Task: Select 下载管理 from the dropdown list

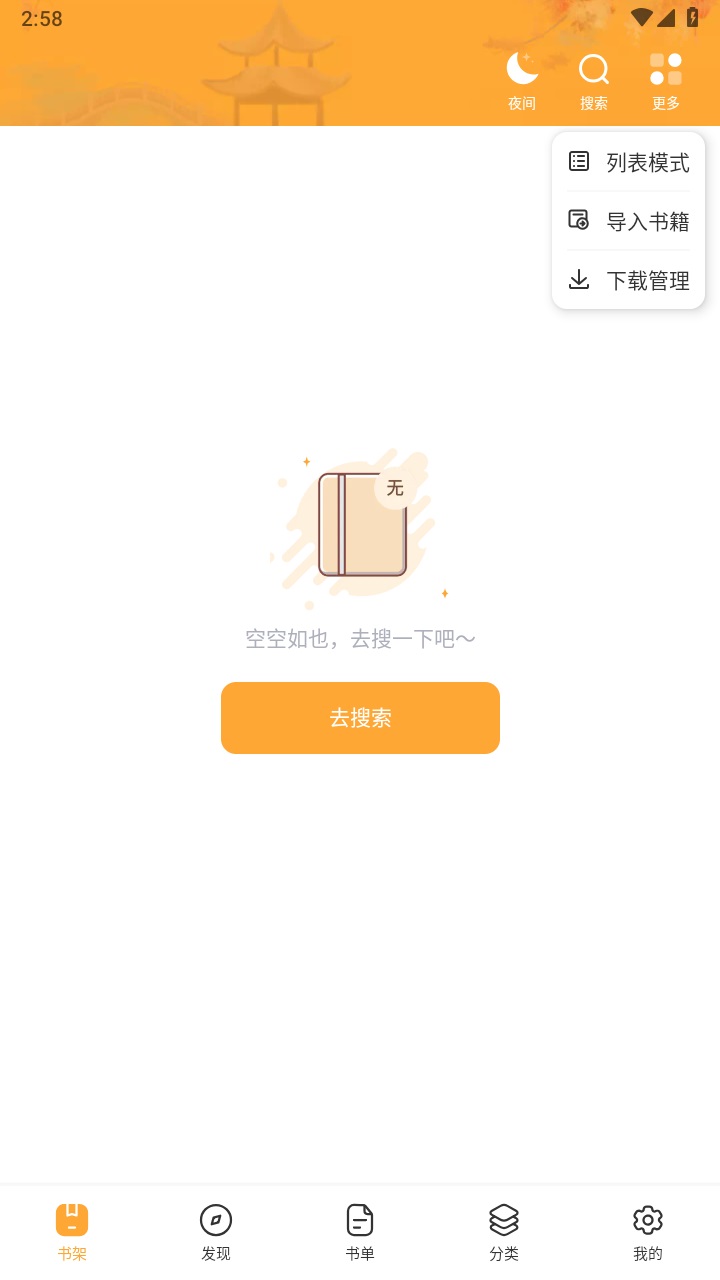Action: pos(628,281)
